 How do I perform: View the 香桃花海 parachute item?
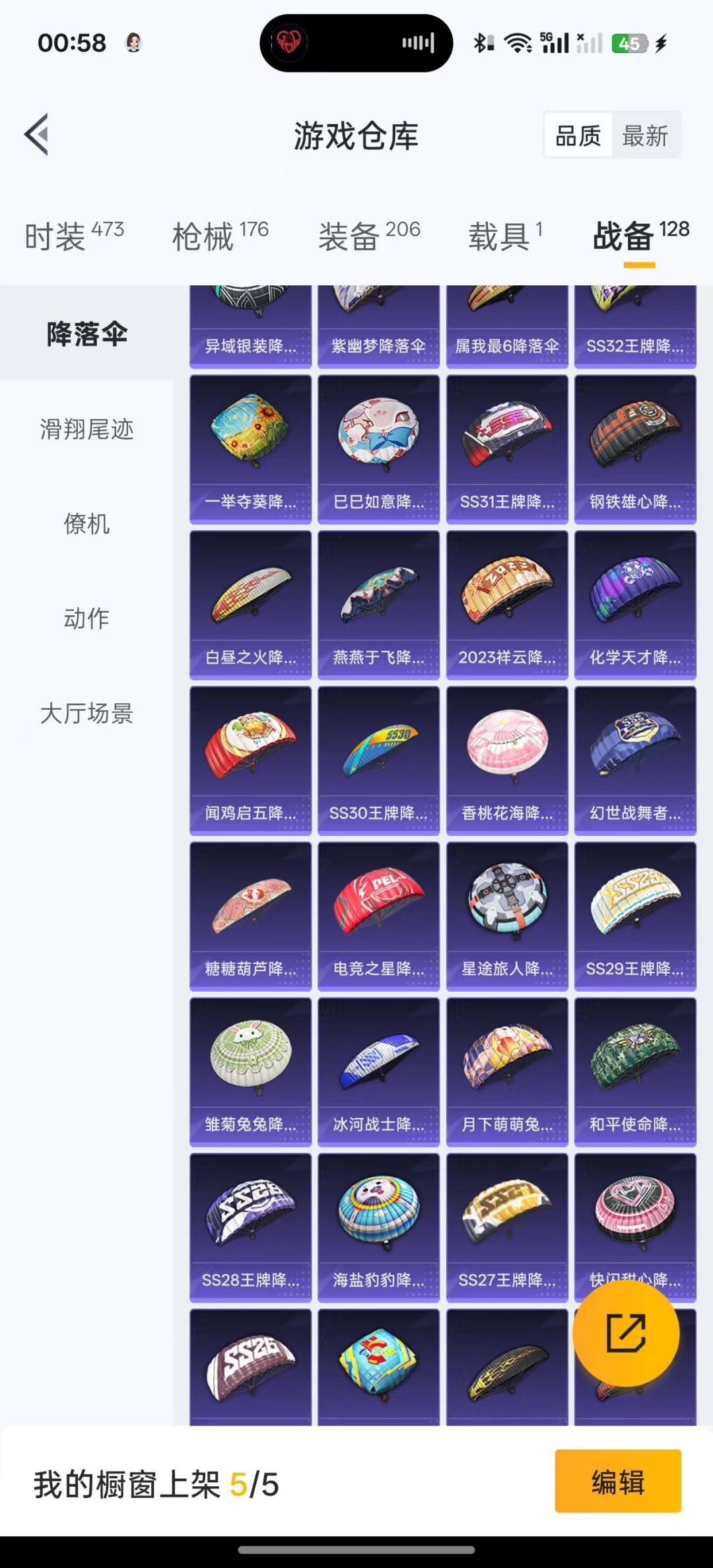(x=507, y=761)
